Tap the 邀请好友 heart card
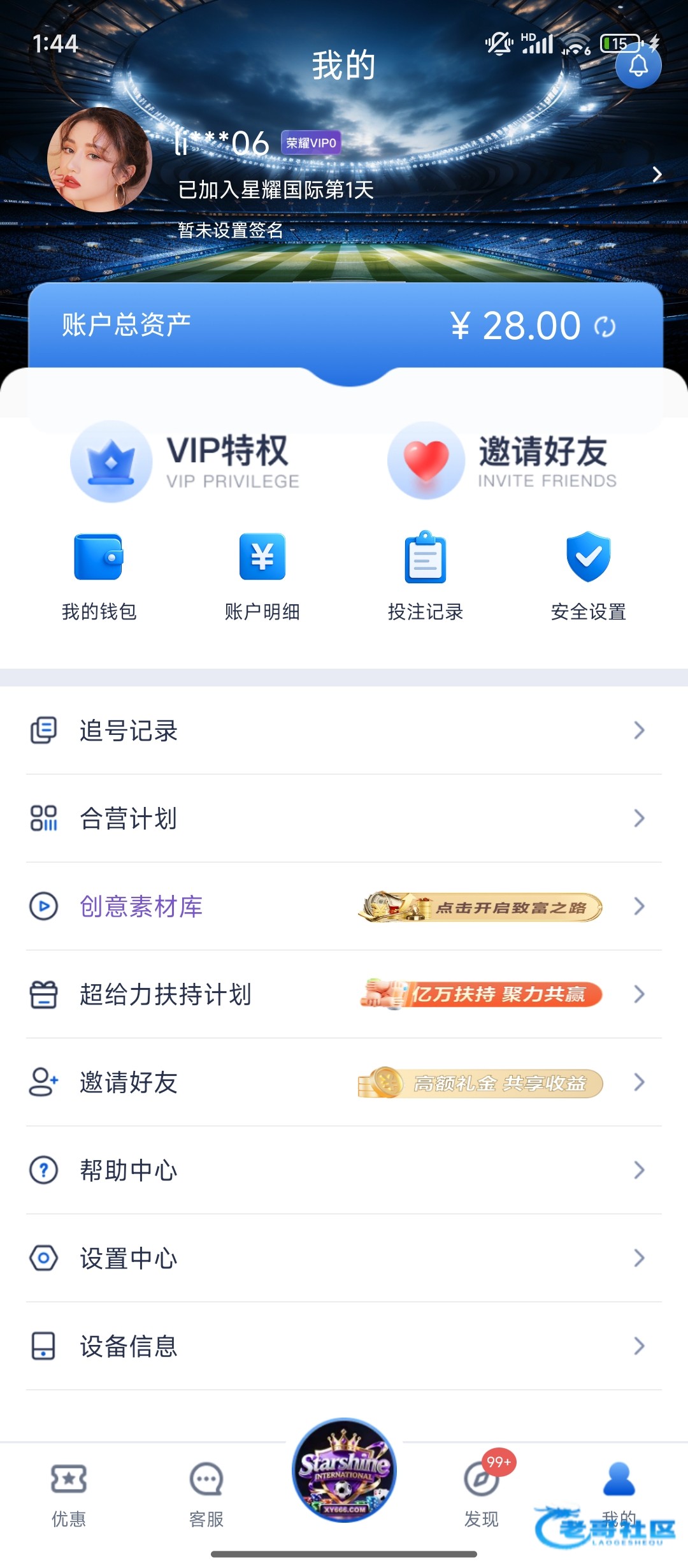 503,461
